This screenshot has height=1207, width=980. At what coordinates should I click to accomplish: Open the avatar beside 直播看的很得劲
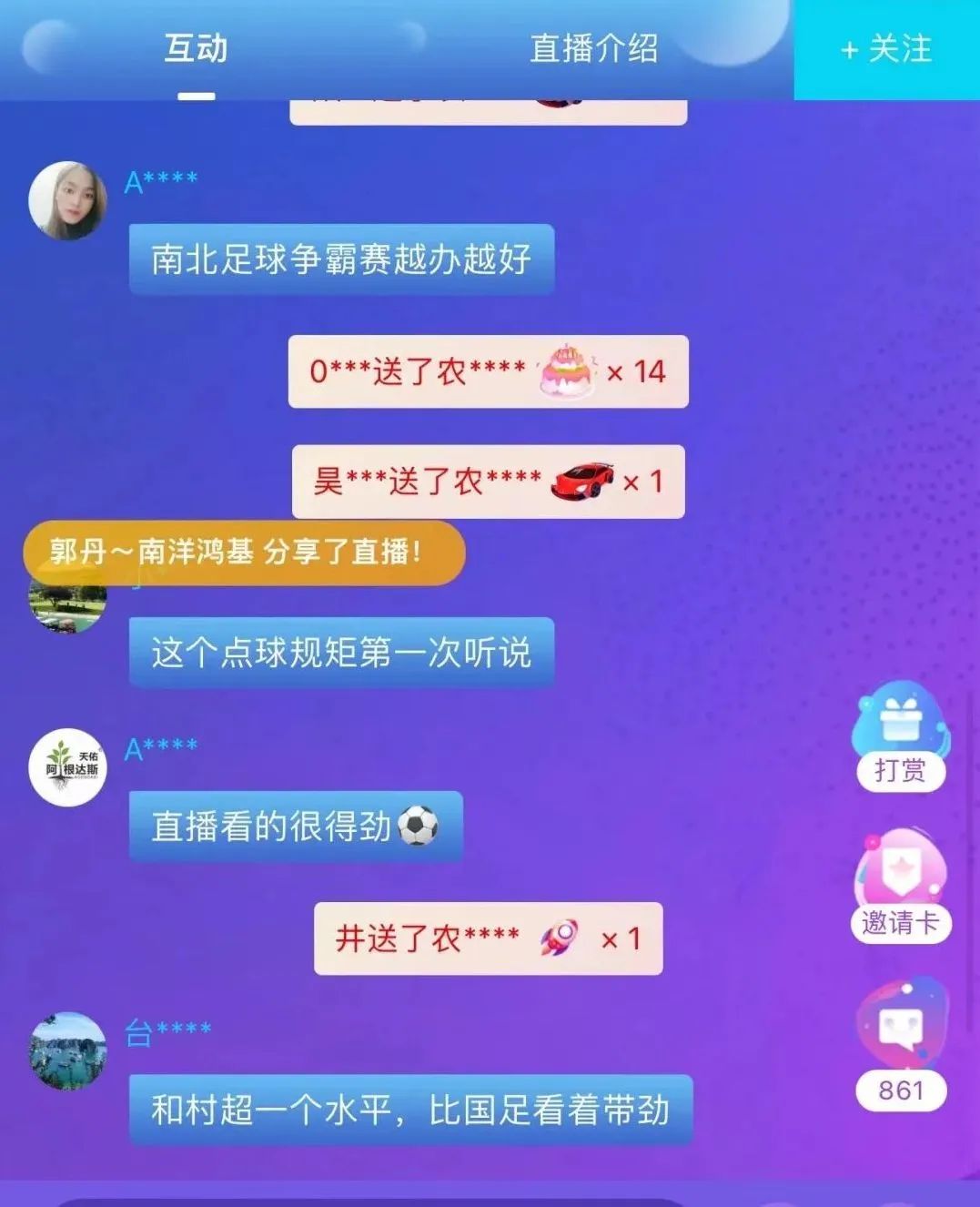(67, 767)
